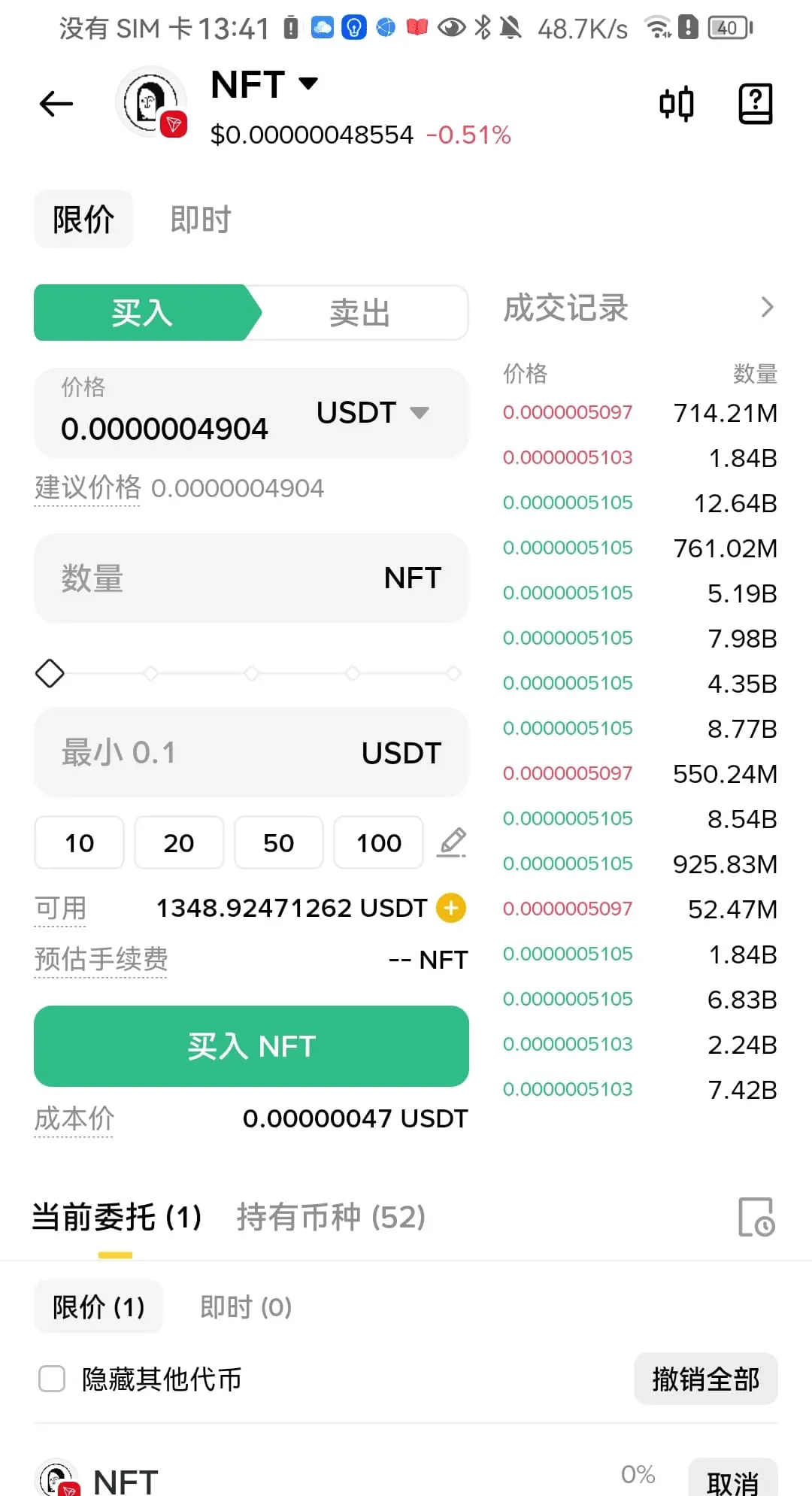Go back using the arrow
The width and height of the screenshot is (812, 1496).
click(56, 104)
